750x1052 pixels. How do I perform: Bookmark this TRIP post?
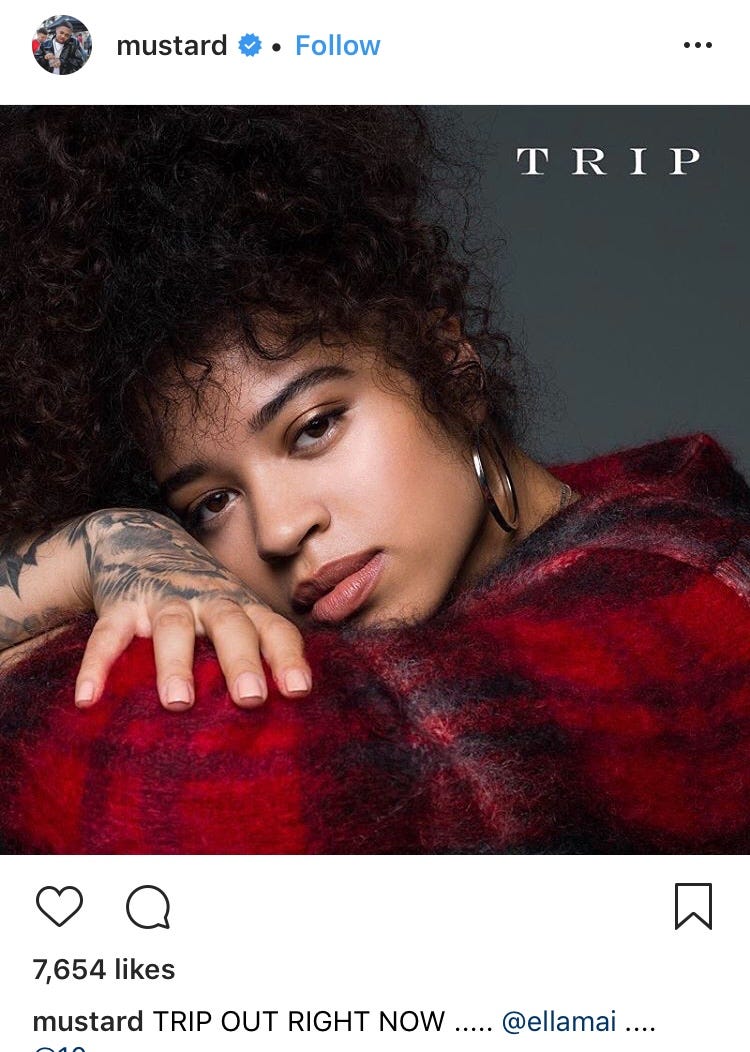tap(693, 906)
